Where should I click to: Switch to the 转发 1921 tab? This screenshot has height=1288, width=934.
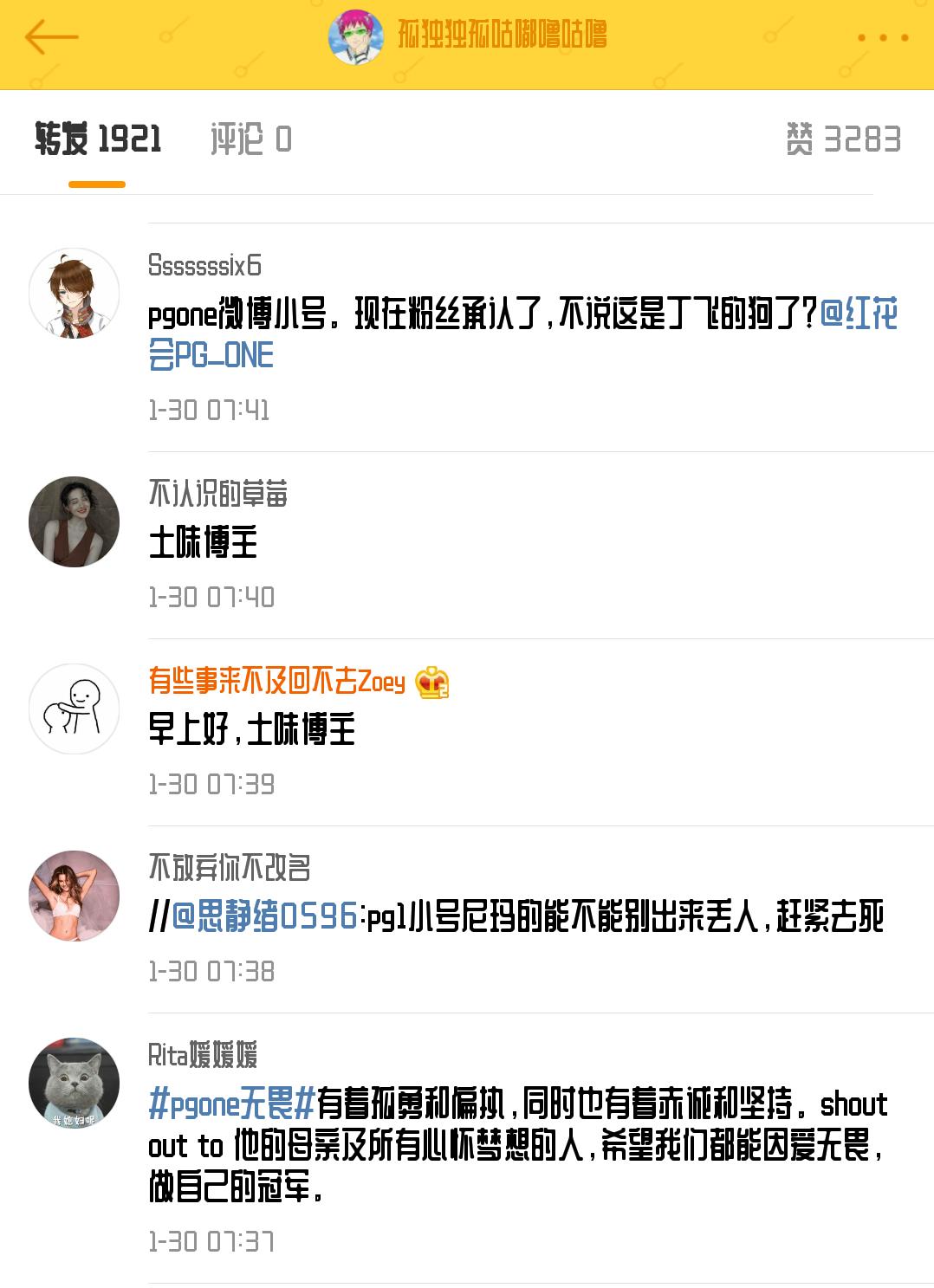[98, 139]
